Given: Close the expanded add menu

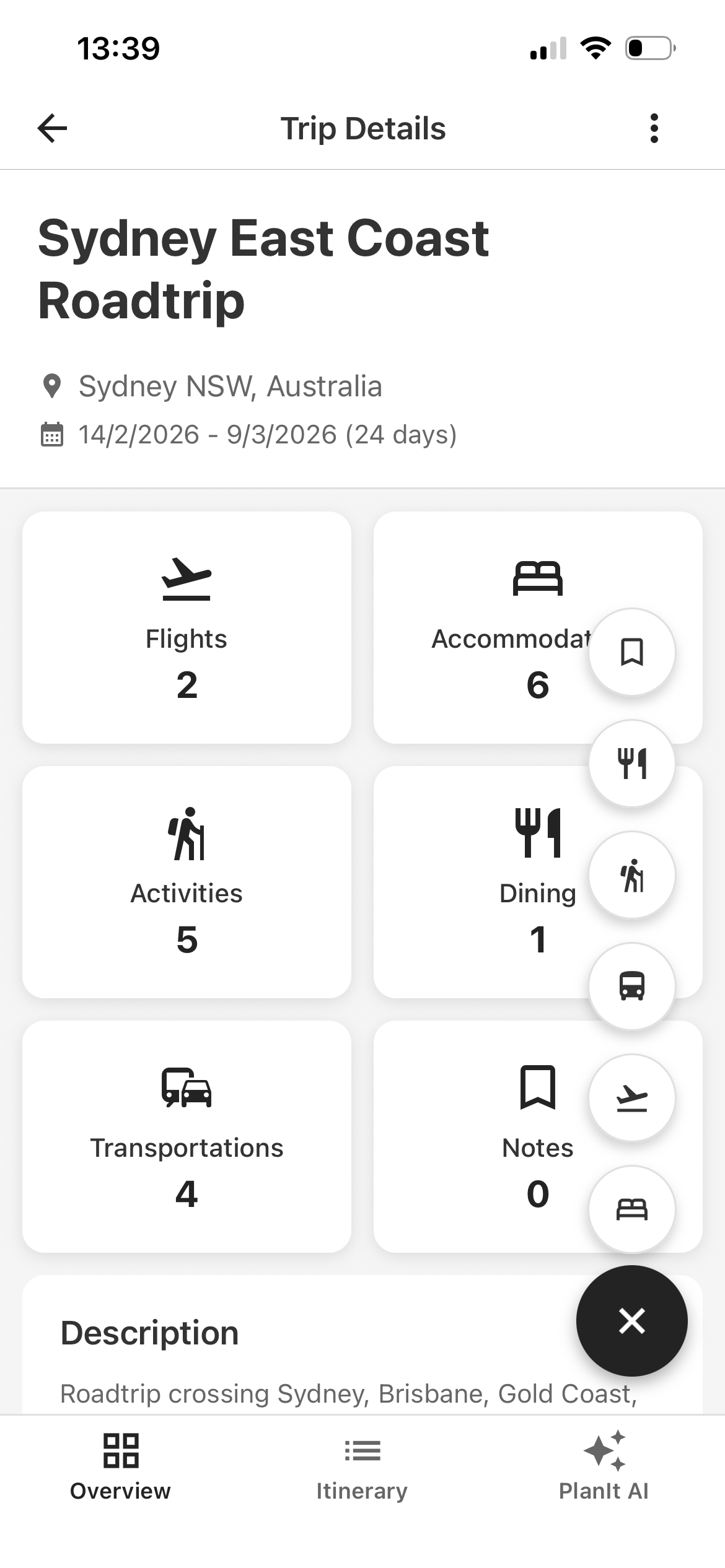Looking at the screenshot, I should [x=631, y=1321].
